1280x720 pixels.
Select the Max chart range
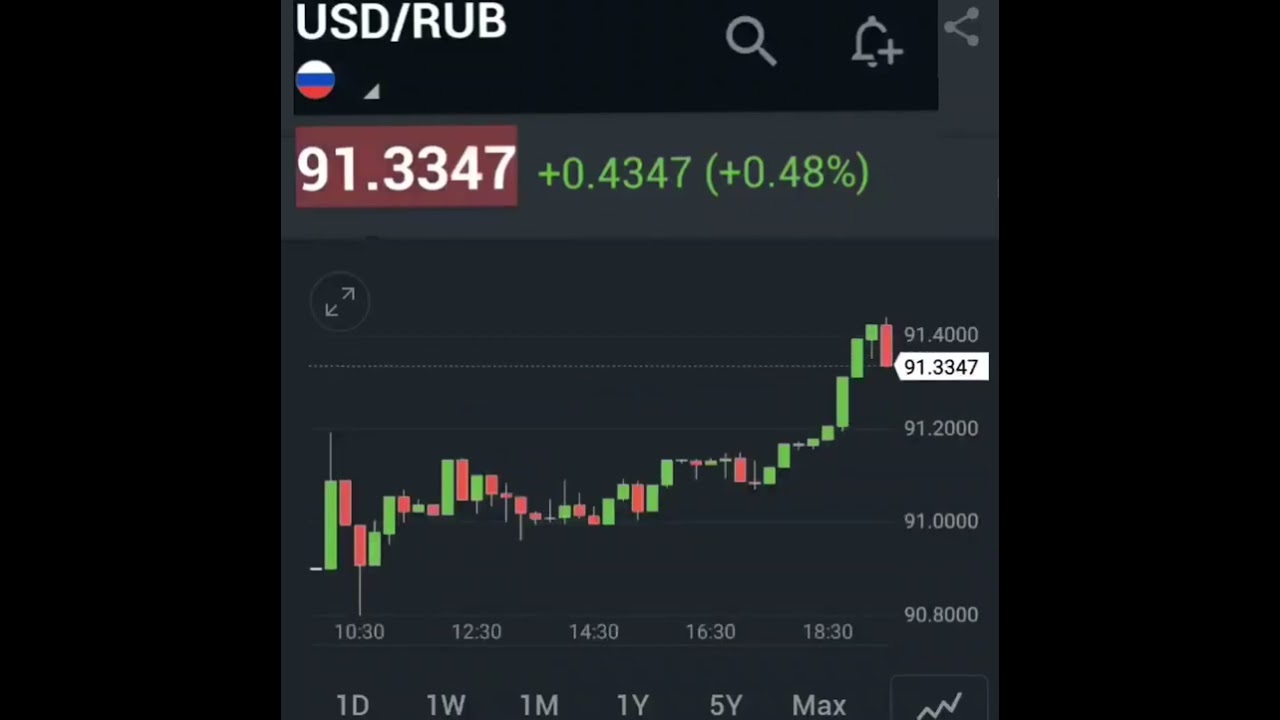(x=819, y=705)
